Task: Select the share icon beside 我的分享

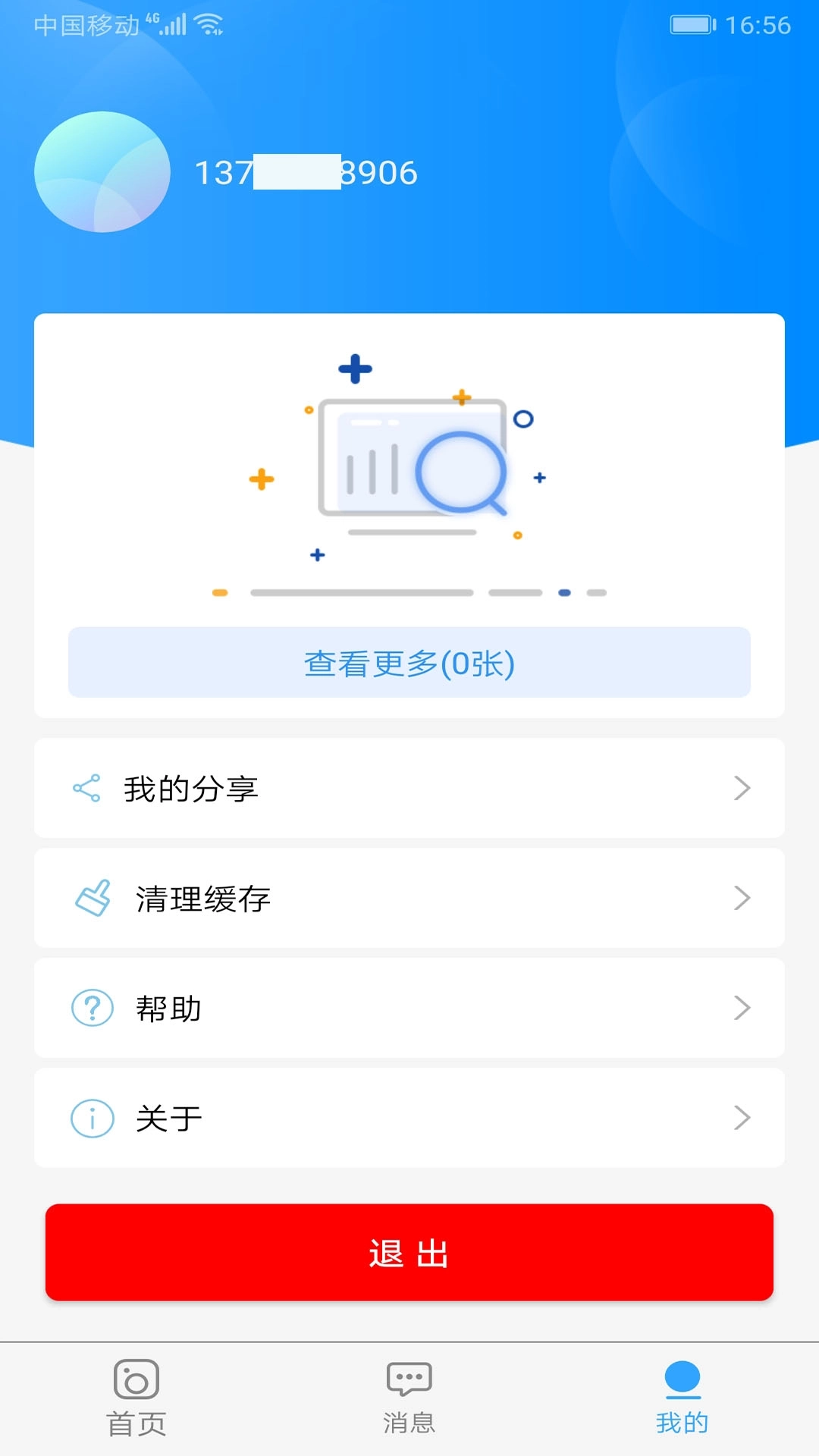Action: click(x=89, y=788)
